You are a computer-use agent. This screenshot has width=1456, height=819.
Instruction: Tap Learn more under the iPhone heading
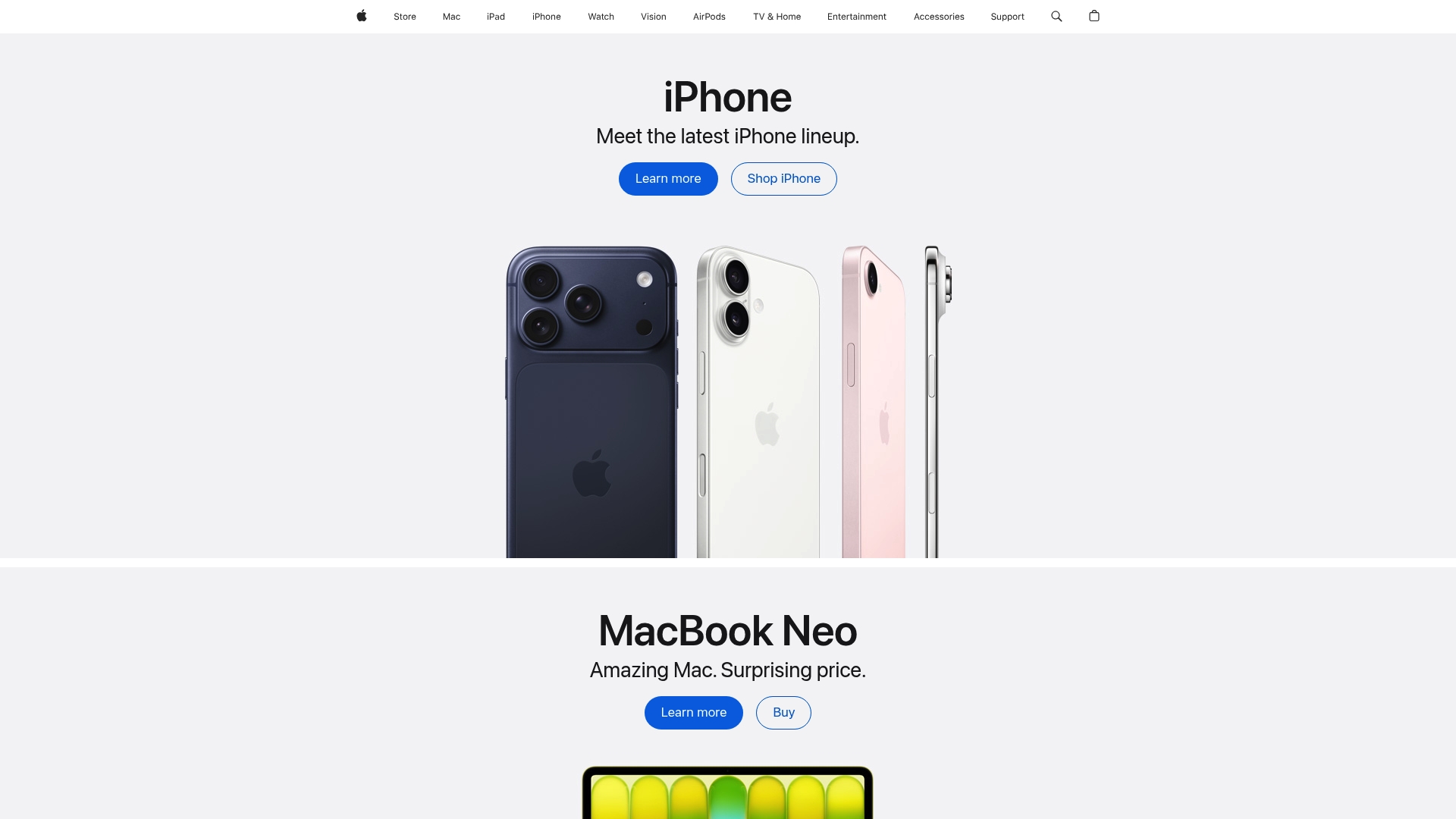tap(667, 179)
